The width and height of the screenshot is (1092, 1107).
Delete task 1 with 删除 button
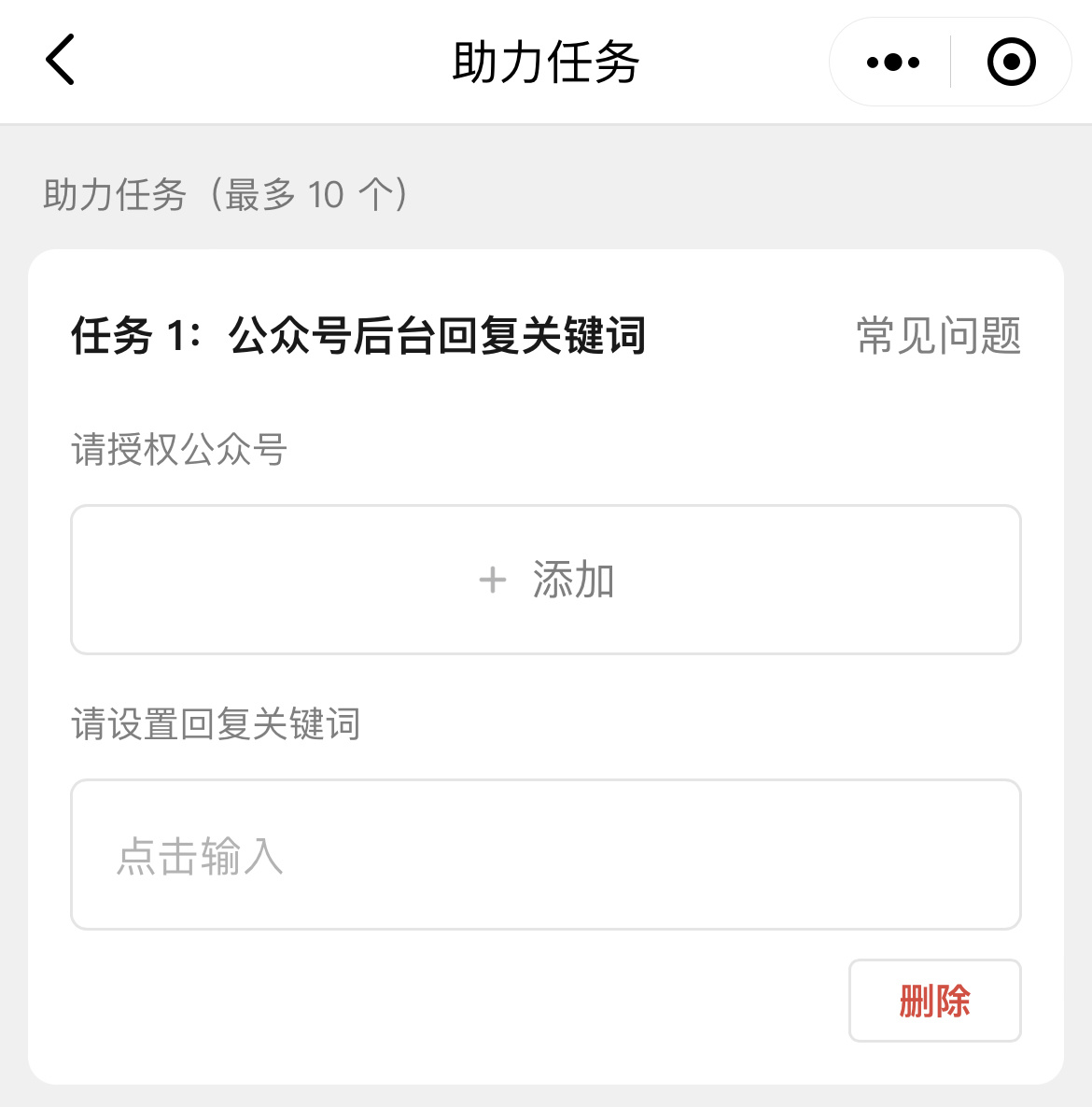pos(934,1001)
